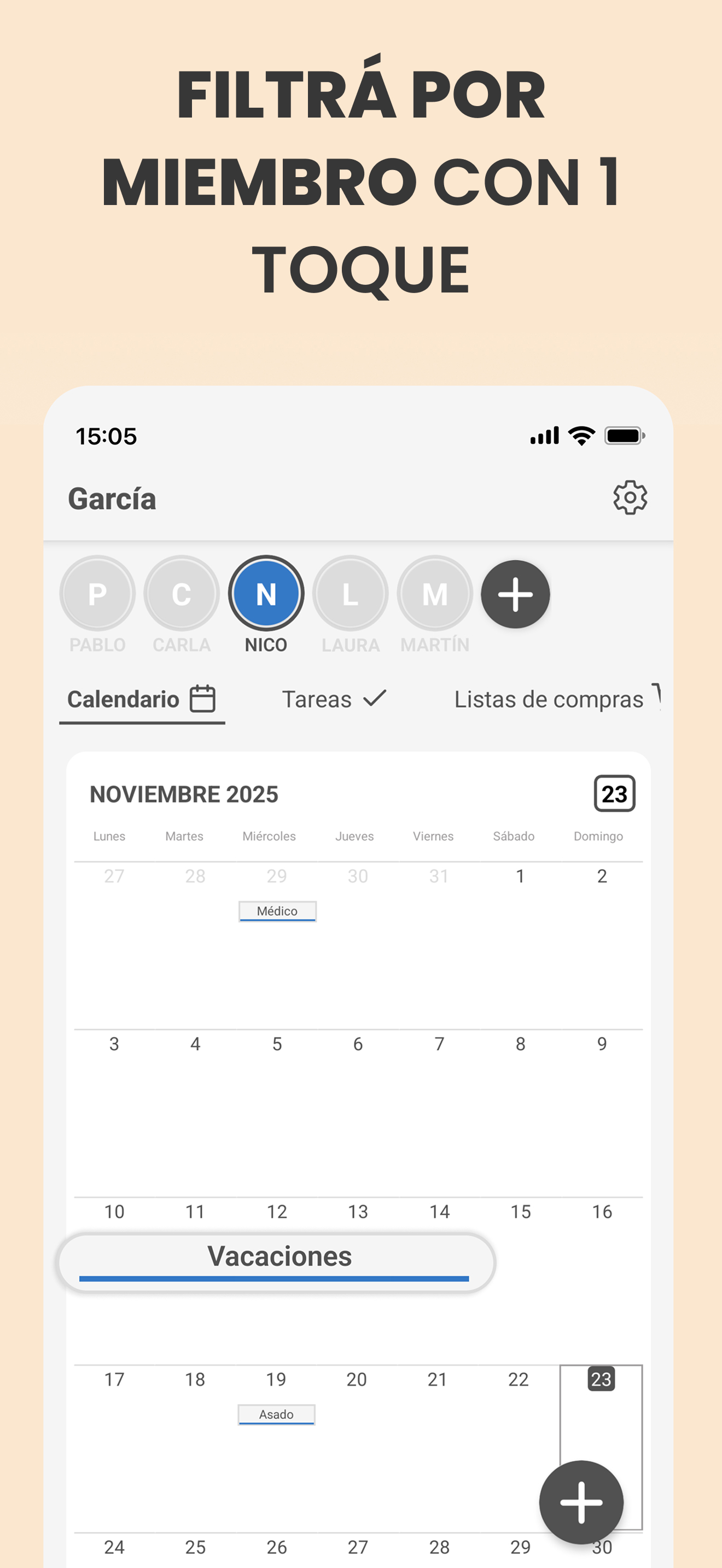Screen dimensions: 722x1568
Task: Open the settings gear icon
Action: pos(630,499)
